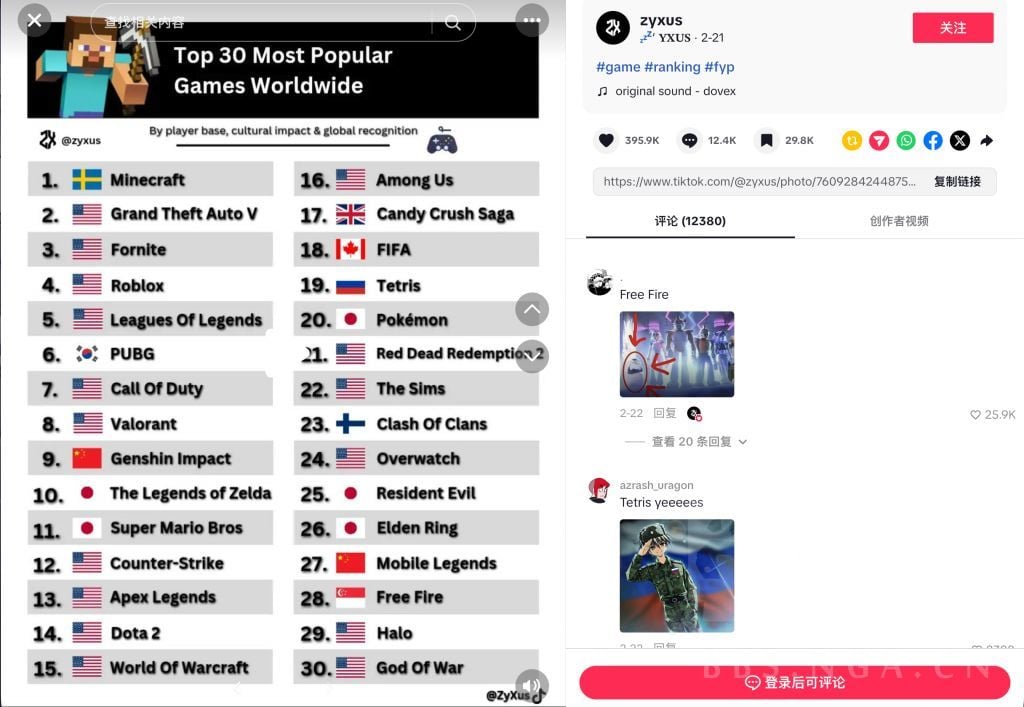Share the post to WhatsApp

(906, 141)
